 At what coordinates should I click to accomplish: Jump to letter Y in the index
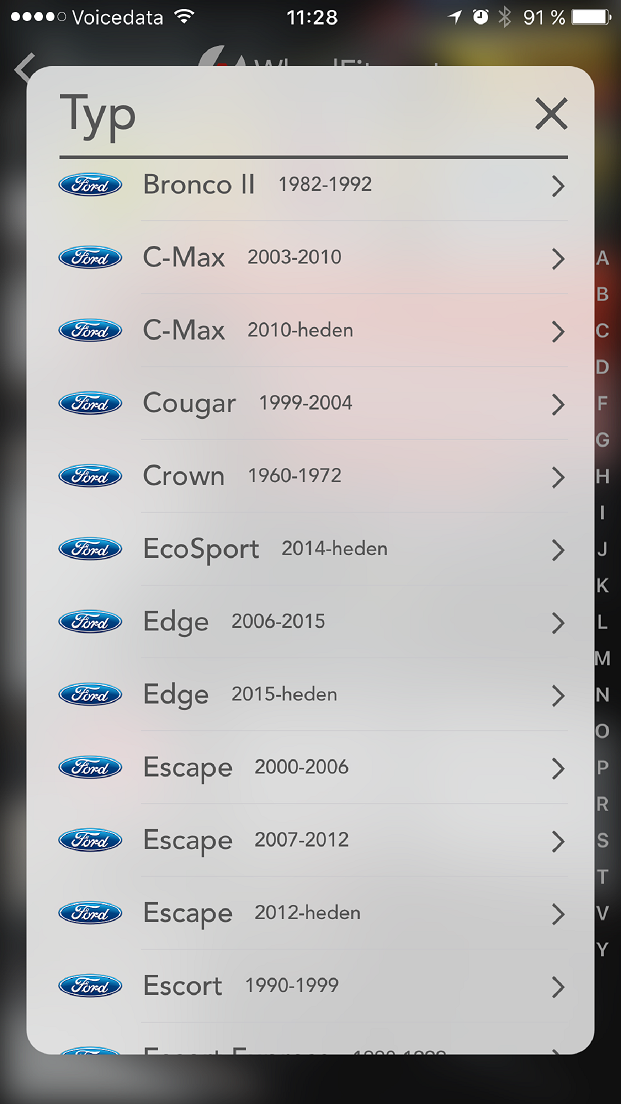(602, 949)
